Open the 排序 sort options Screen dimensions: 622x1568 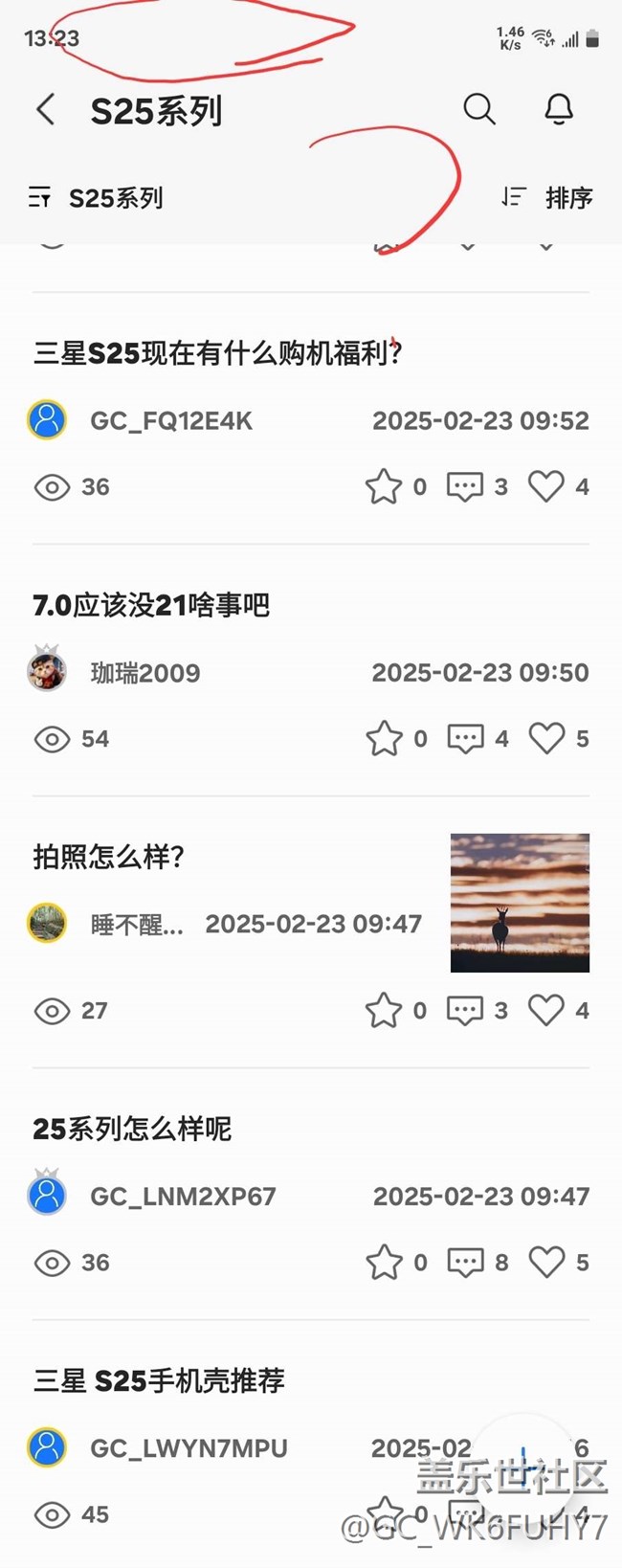click(x=547, y=198)
